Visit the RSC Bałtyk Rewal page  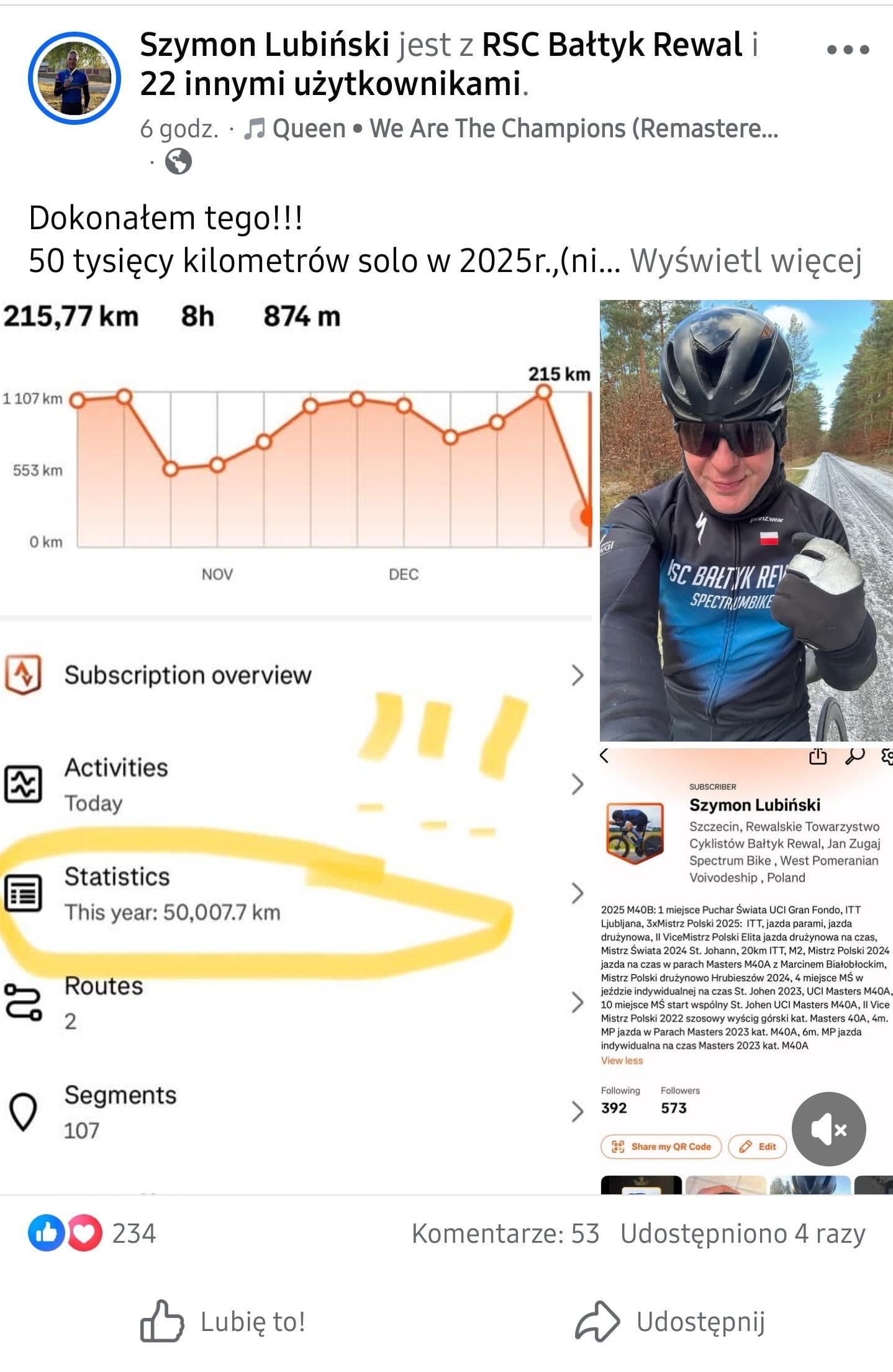pos(612,45)
